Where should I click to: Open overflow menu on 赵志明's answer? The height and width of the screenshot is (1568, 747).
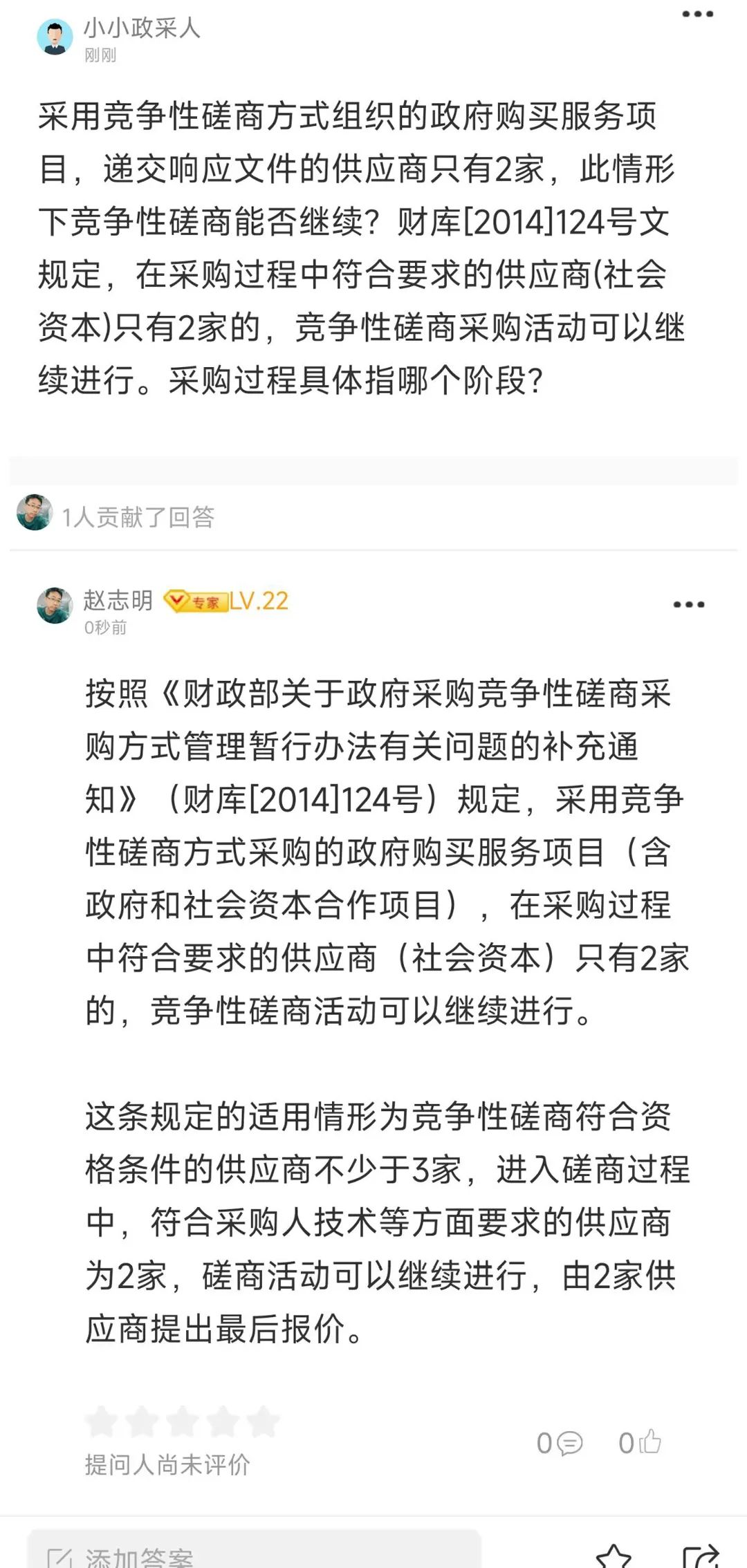coord(688,605)
